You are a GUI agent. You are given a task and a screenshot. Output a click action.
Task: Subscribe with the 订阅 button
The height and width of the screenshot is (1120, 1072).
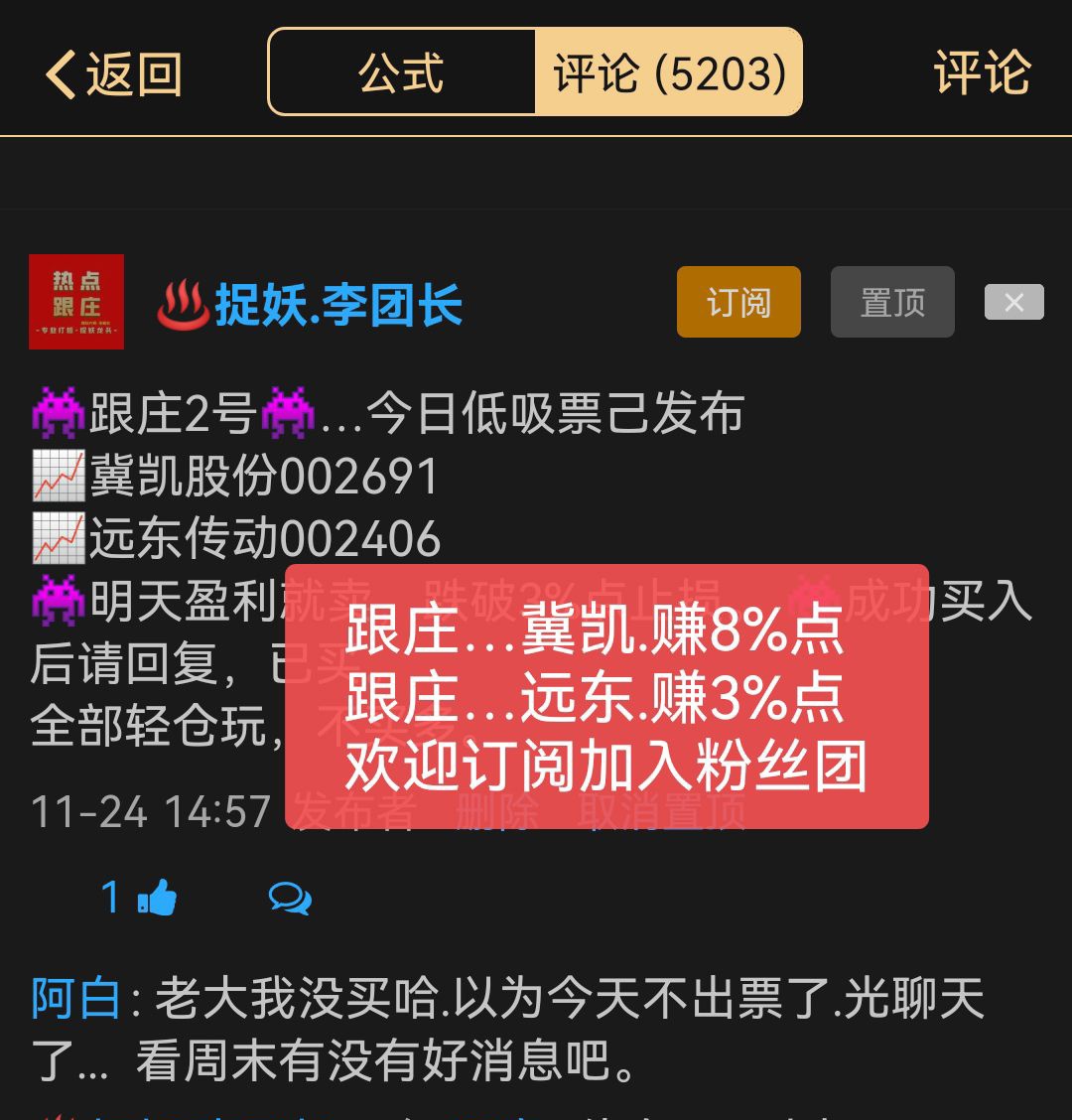pos(738,302)
